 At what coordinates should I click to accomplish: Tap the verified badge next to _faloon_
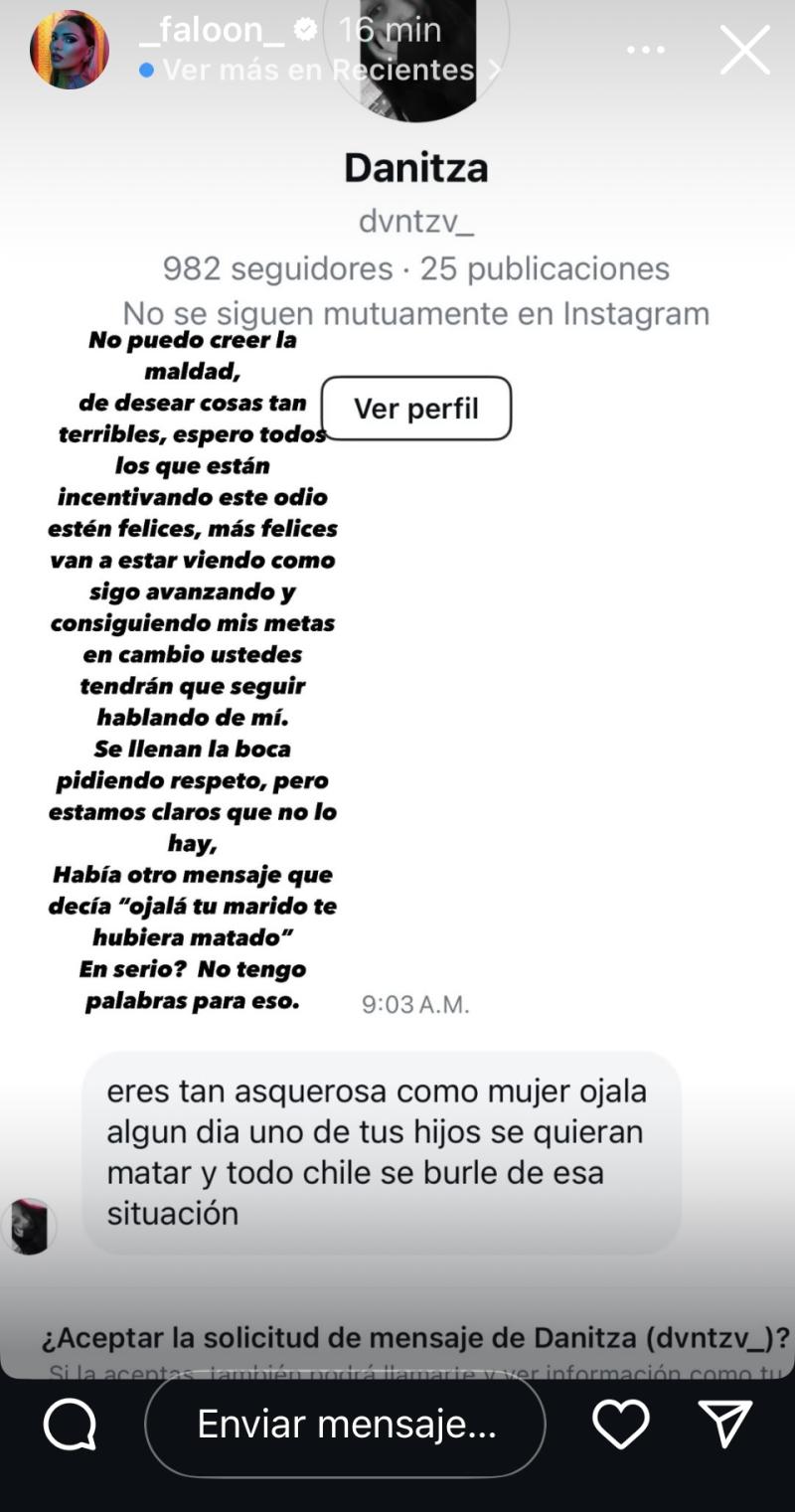[304, 31]
